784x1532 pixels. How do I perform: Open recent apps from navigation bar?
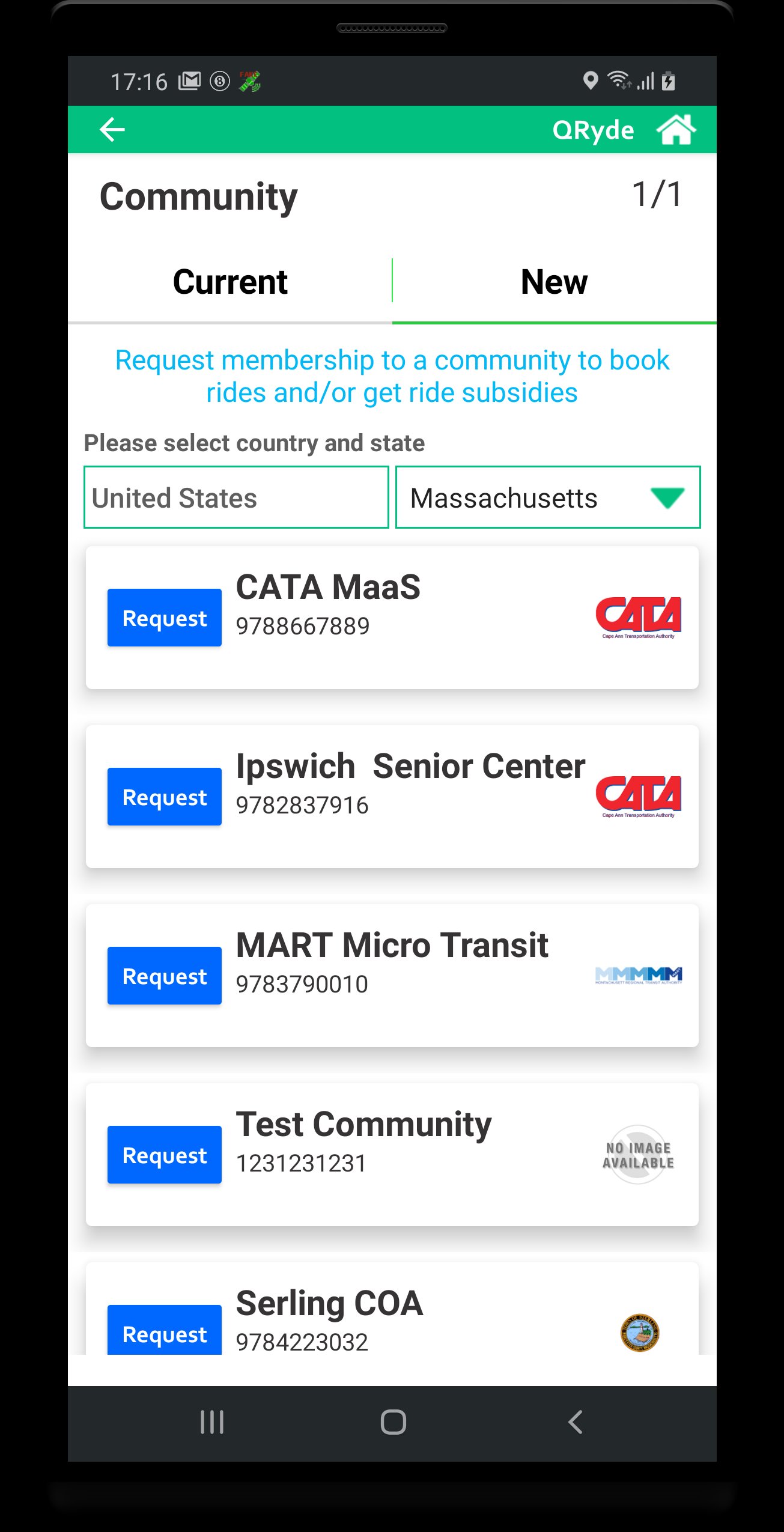211,1422
